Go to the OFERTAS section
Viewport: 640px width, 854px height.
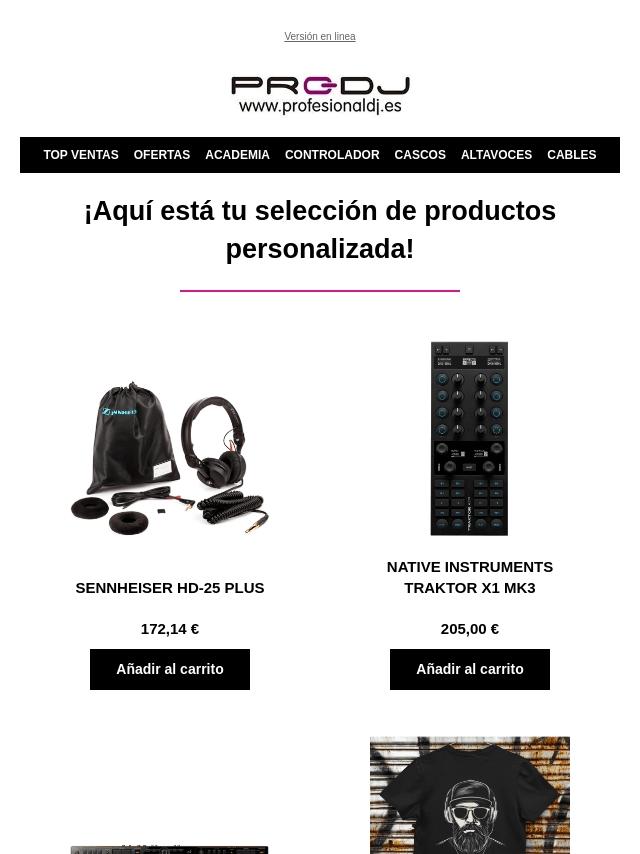point(161,155)
